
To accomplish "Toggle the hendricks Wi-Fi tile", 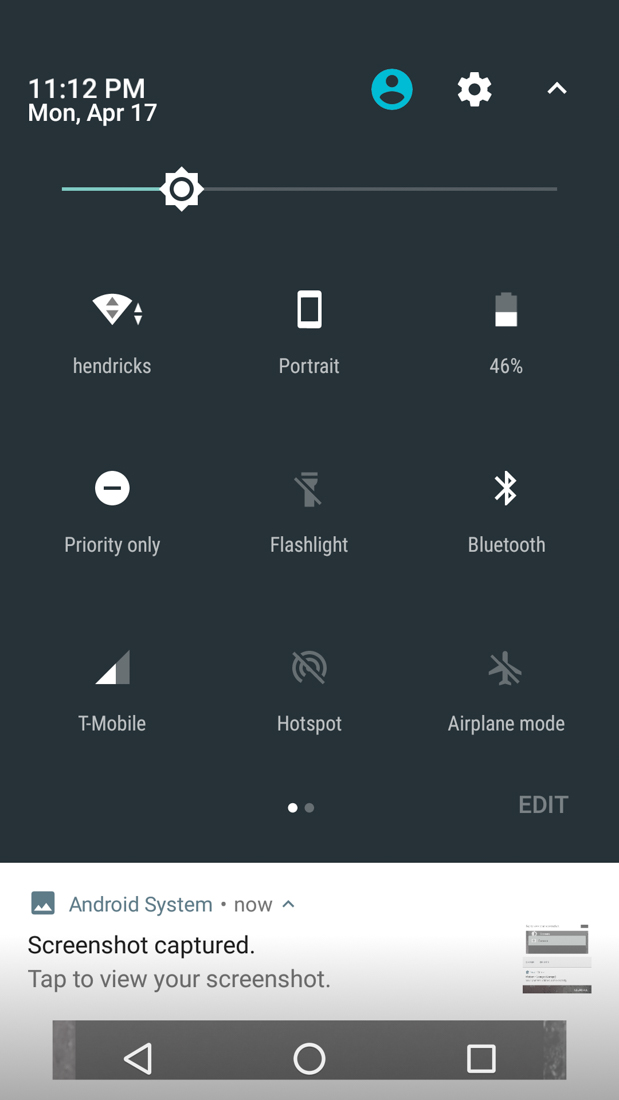I will [x=112, y=310].
